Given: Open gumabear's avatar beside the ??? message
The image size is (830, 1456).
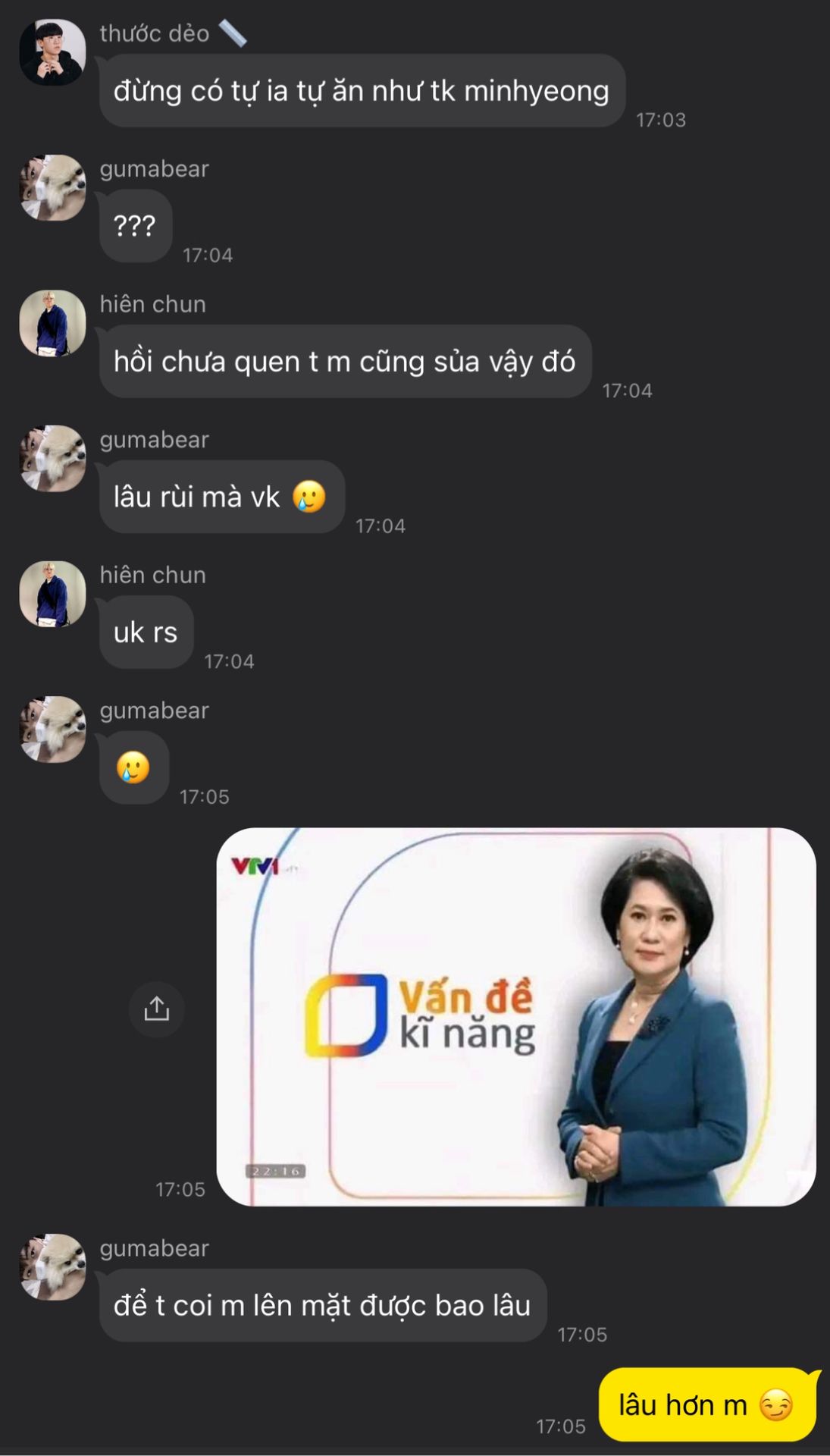Looking at the screenshot, I should (x=52, y=188).
